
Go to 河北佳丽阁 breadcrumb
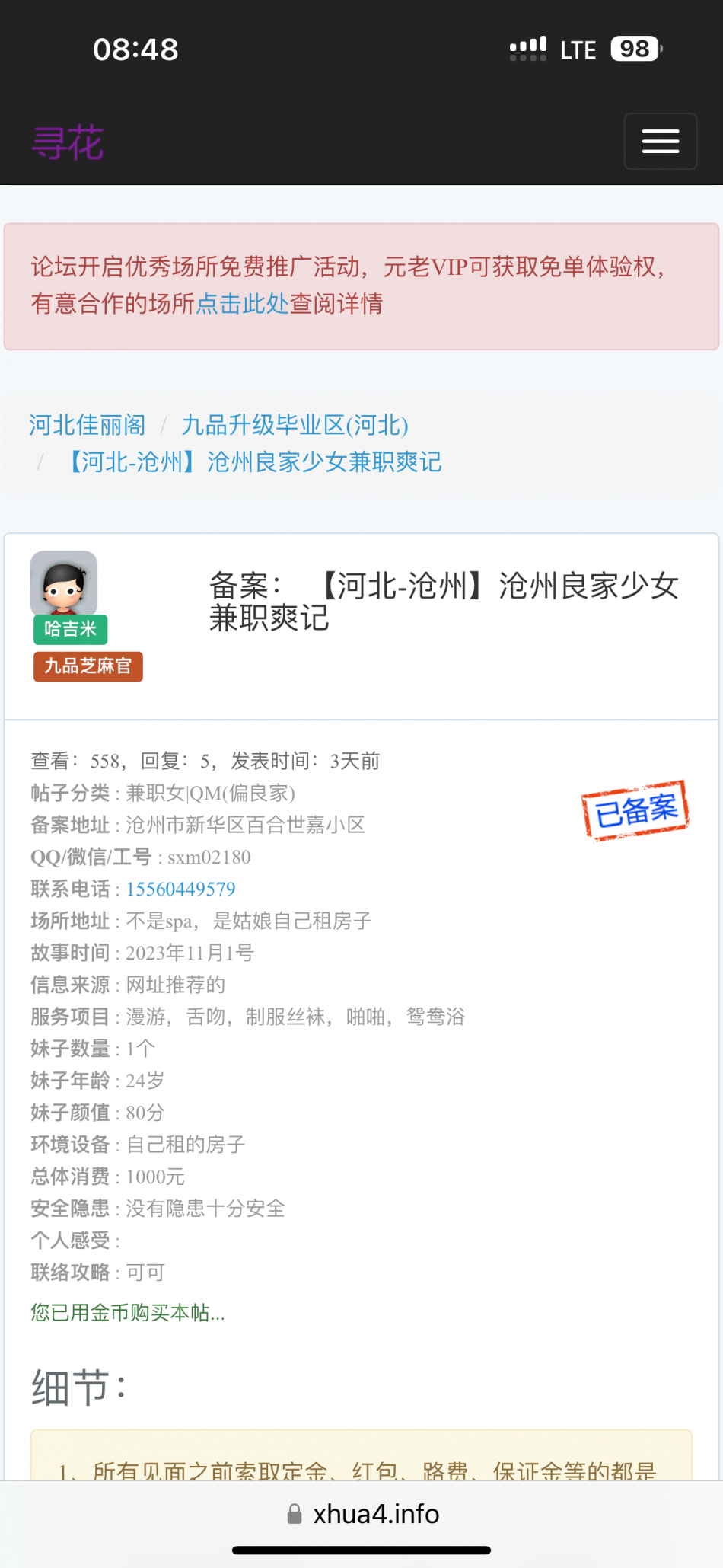[x=88, y=425]
